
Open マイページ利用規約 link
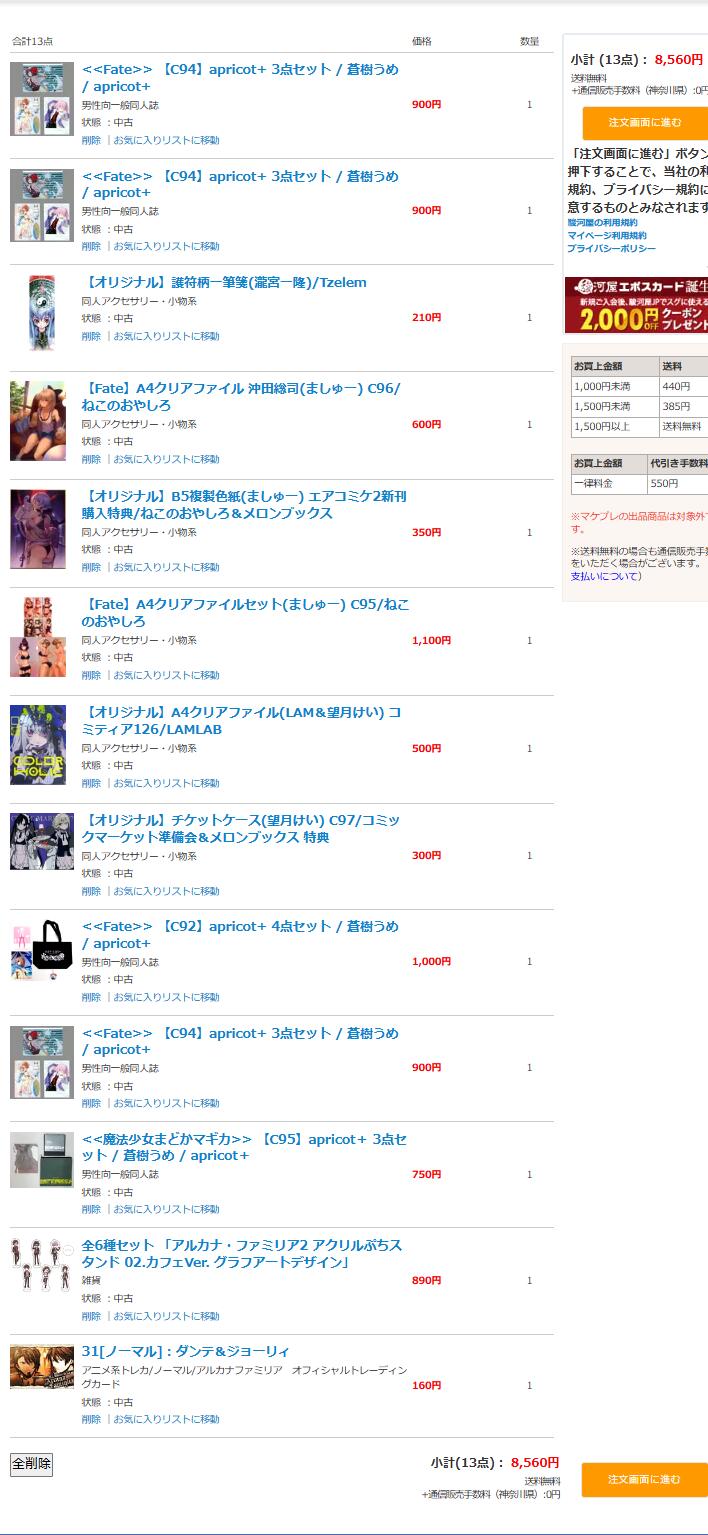tap(607, 235)
